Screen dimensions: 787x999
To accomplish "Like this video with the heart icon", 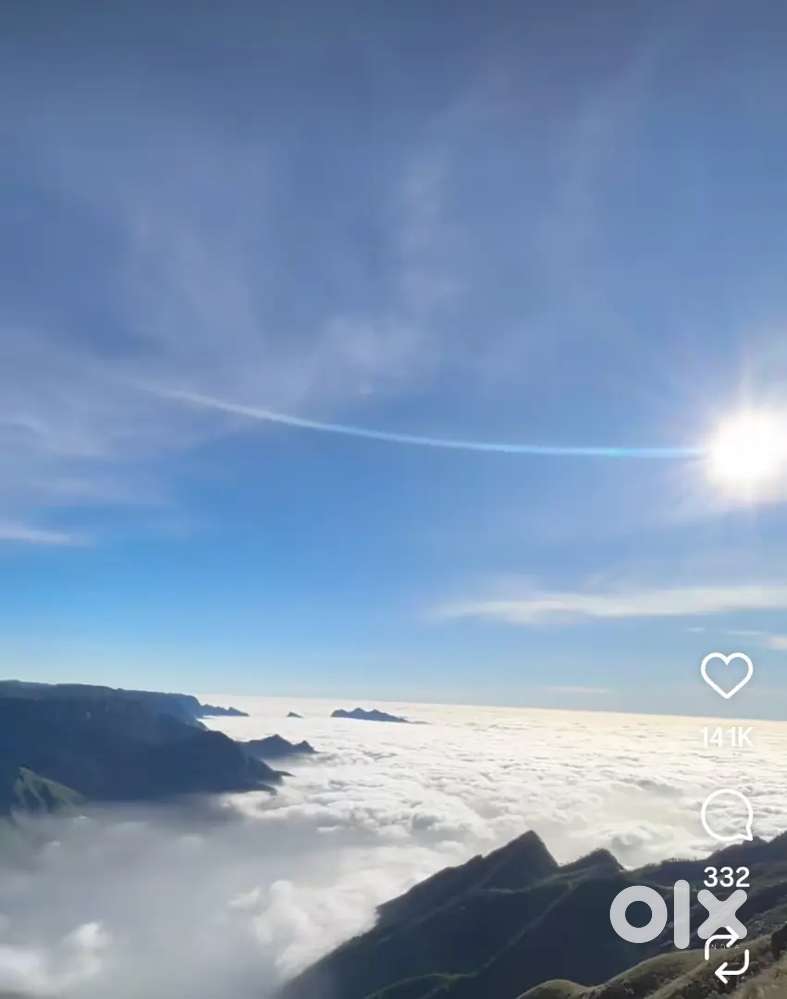I will (x=726, y=675).
